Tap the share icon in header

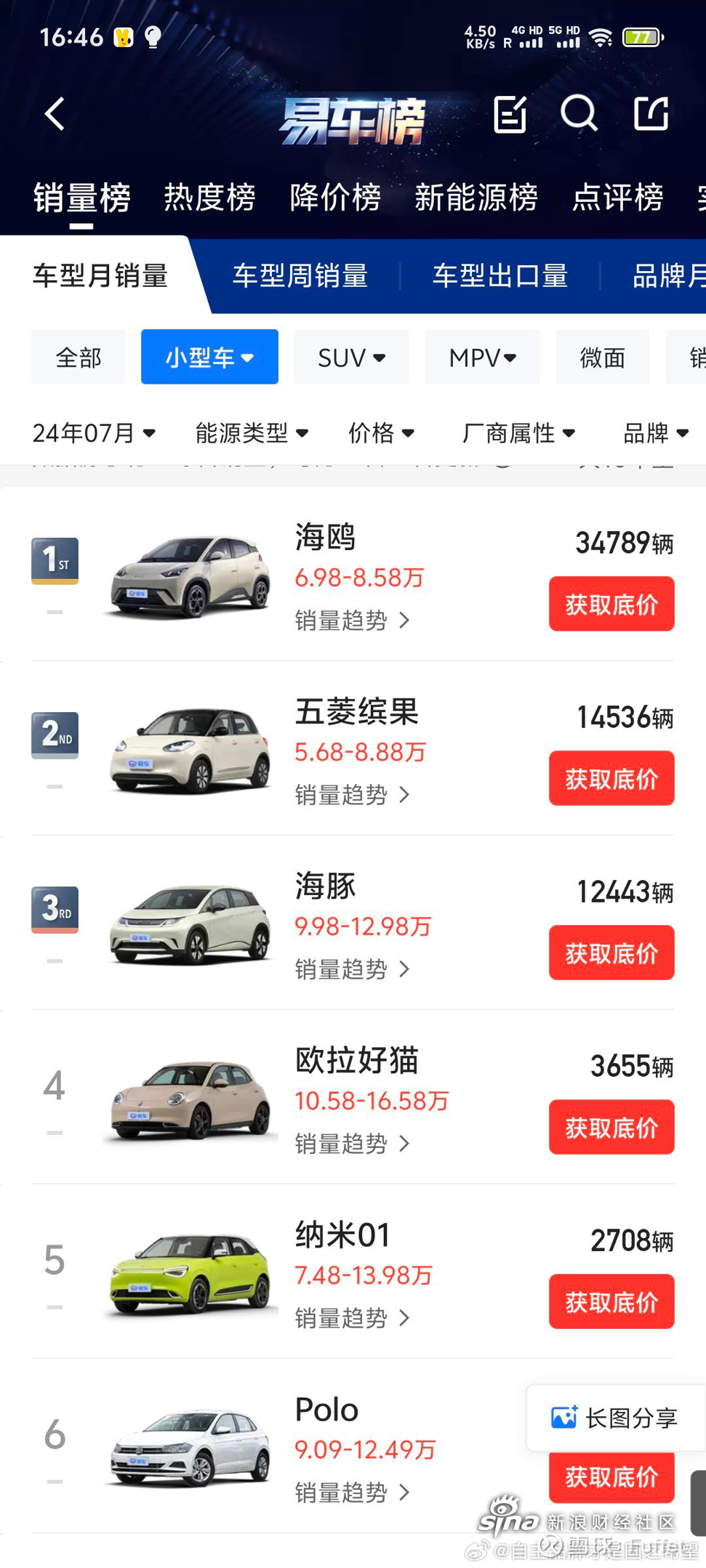(651, 113)
